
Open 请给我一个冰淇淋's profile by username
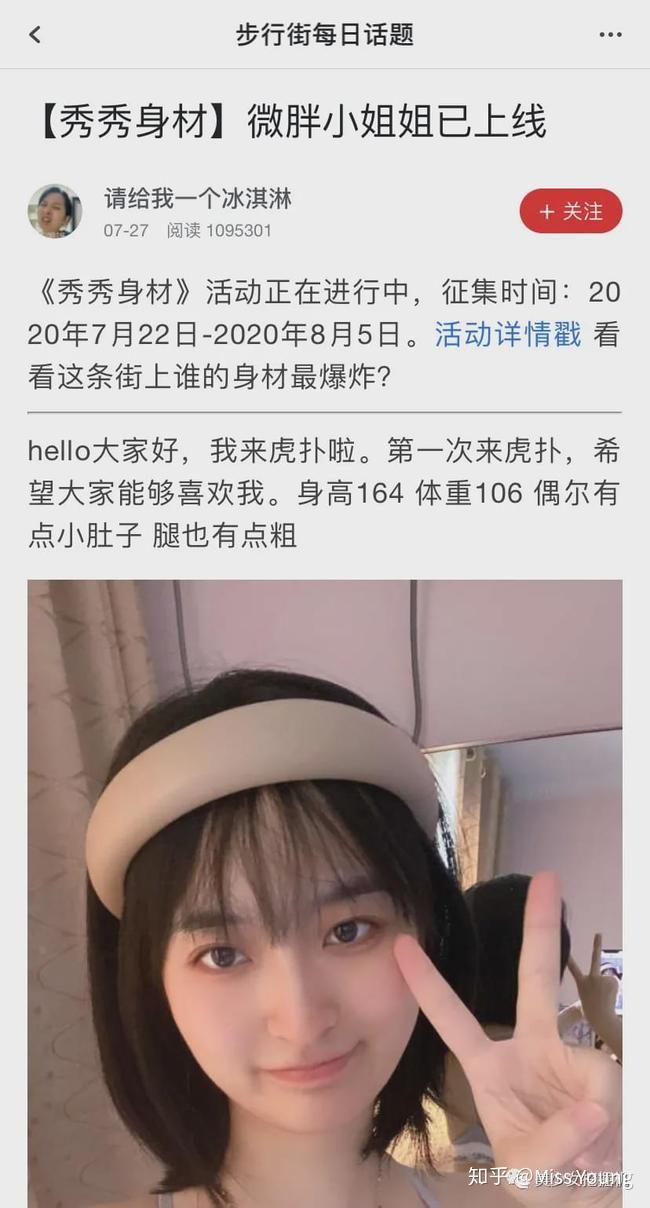click(x=198, y=198)
